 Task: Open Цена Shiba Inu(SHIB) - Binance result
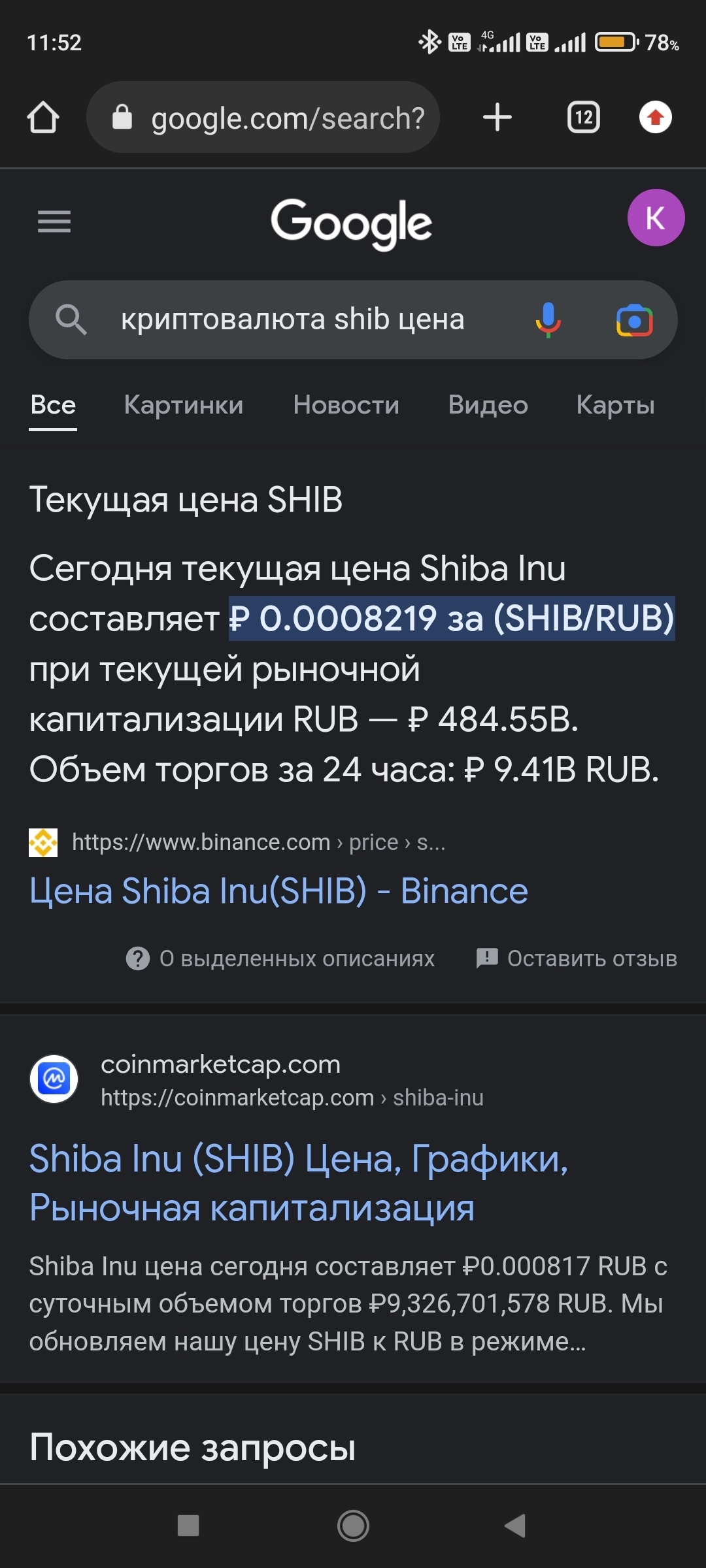point(278,890)
